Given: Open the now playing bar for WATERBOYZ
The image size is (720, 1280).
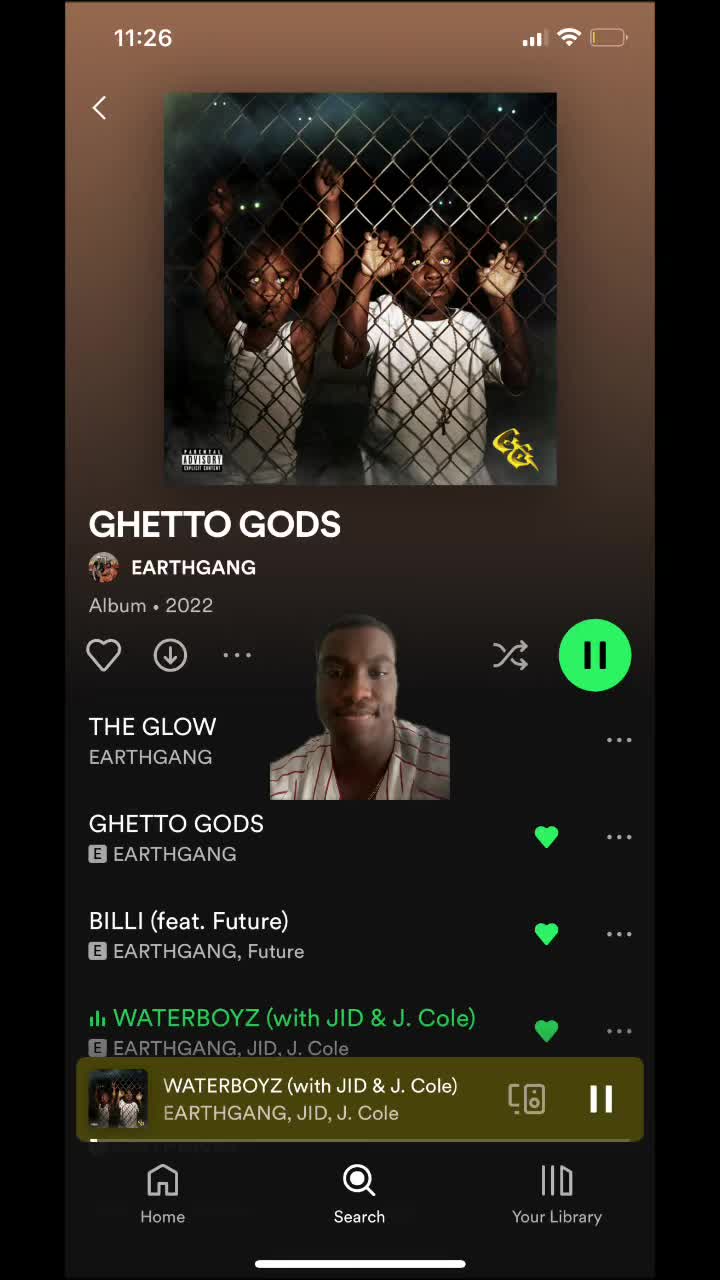Looking at the screenshot, I should click(x=309, y=1099).
